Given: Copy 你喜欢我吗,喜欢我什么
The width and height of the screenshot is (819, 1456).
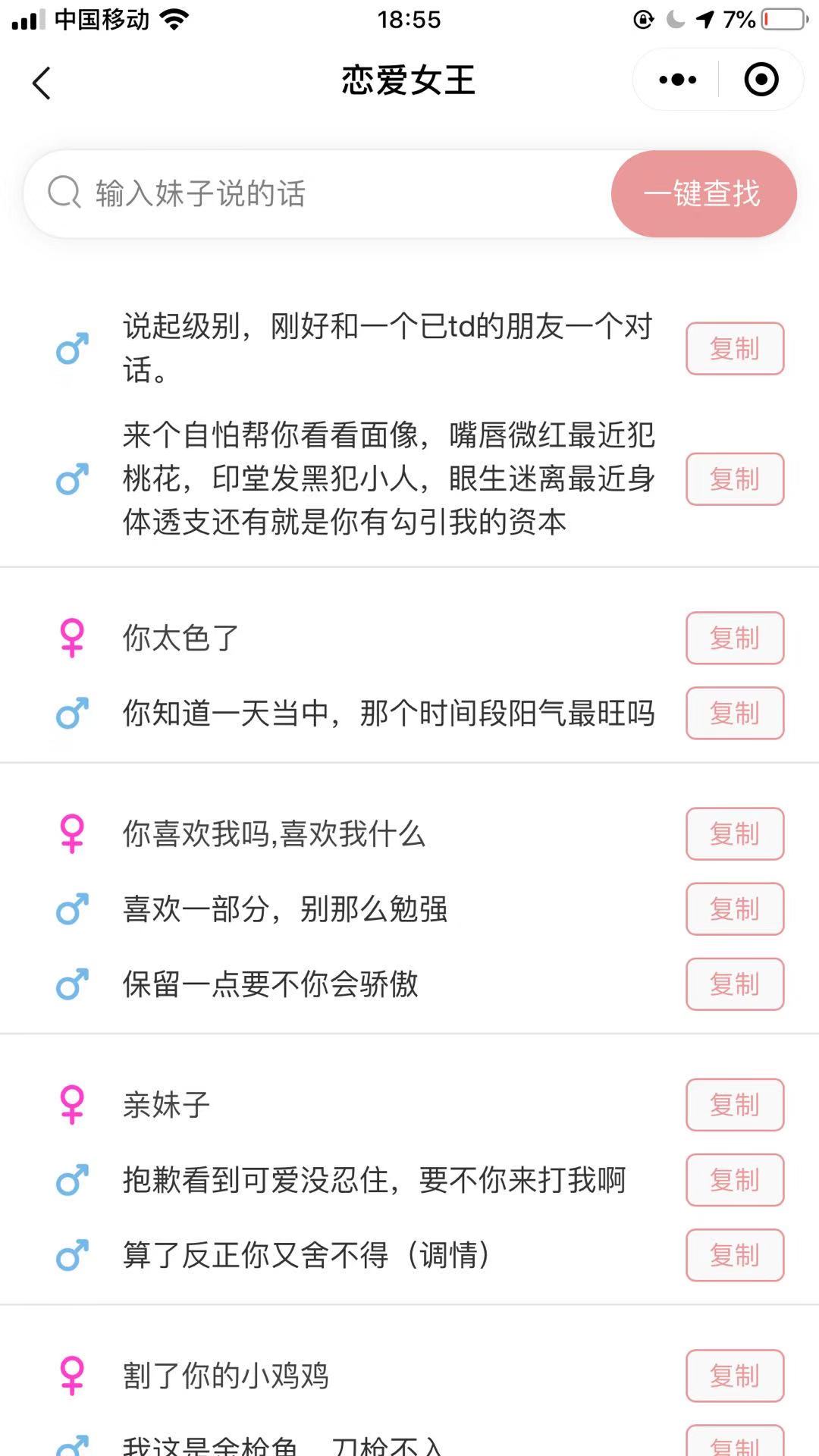Looking at the screenshot, I should pyautogui.click(x=735, y=833).
